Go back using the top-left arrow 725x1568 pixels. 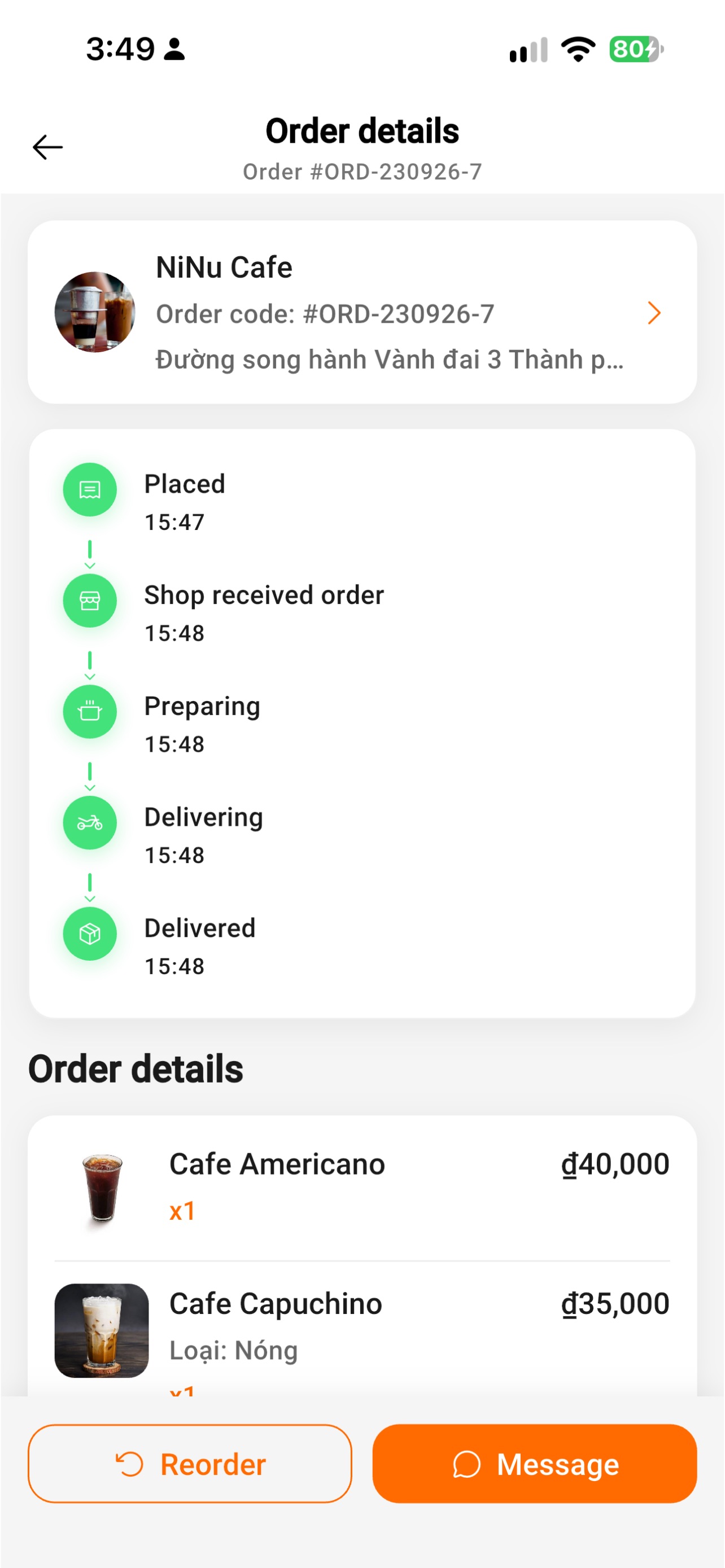pyautogui.click(x=47, y=147)
